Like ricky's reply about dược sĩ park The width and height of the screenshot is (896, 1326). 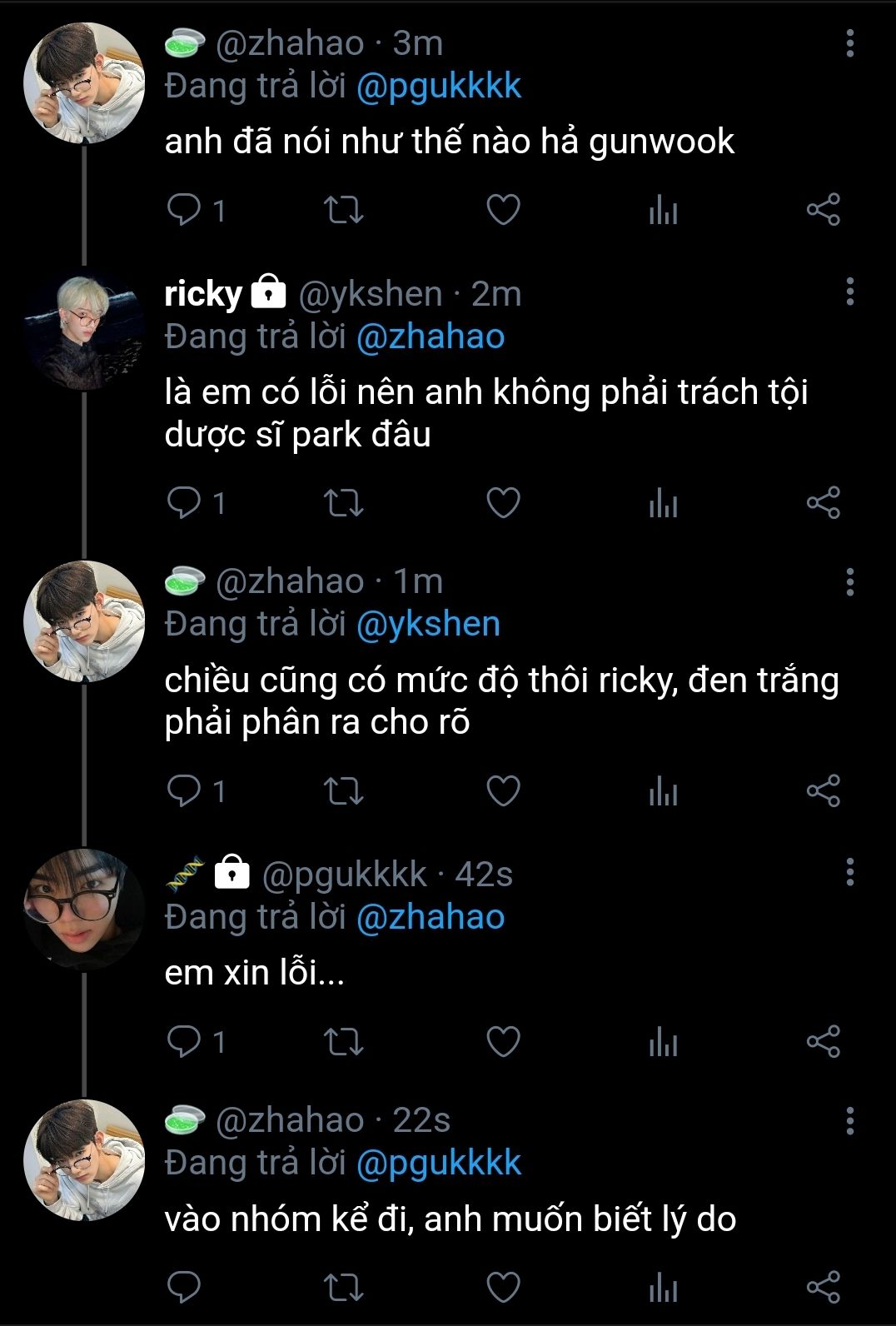pyautogui.click(x=503, y=503)
